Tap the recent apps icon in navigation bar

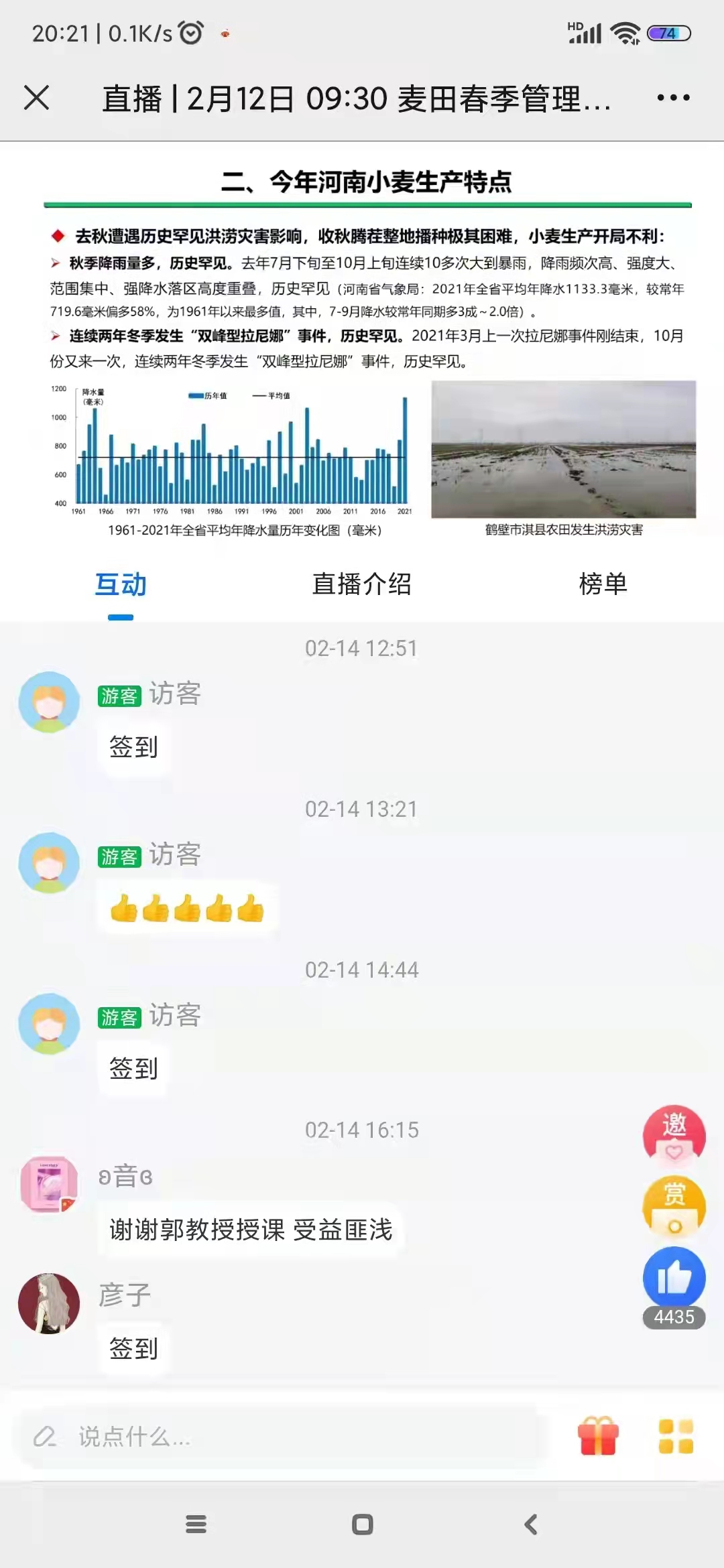tap(195, 1525)
